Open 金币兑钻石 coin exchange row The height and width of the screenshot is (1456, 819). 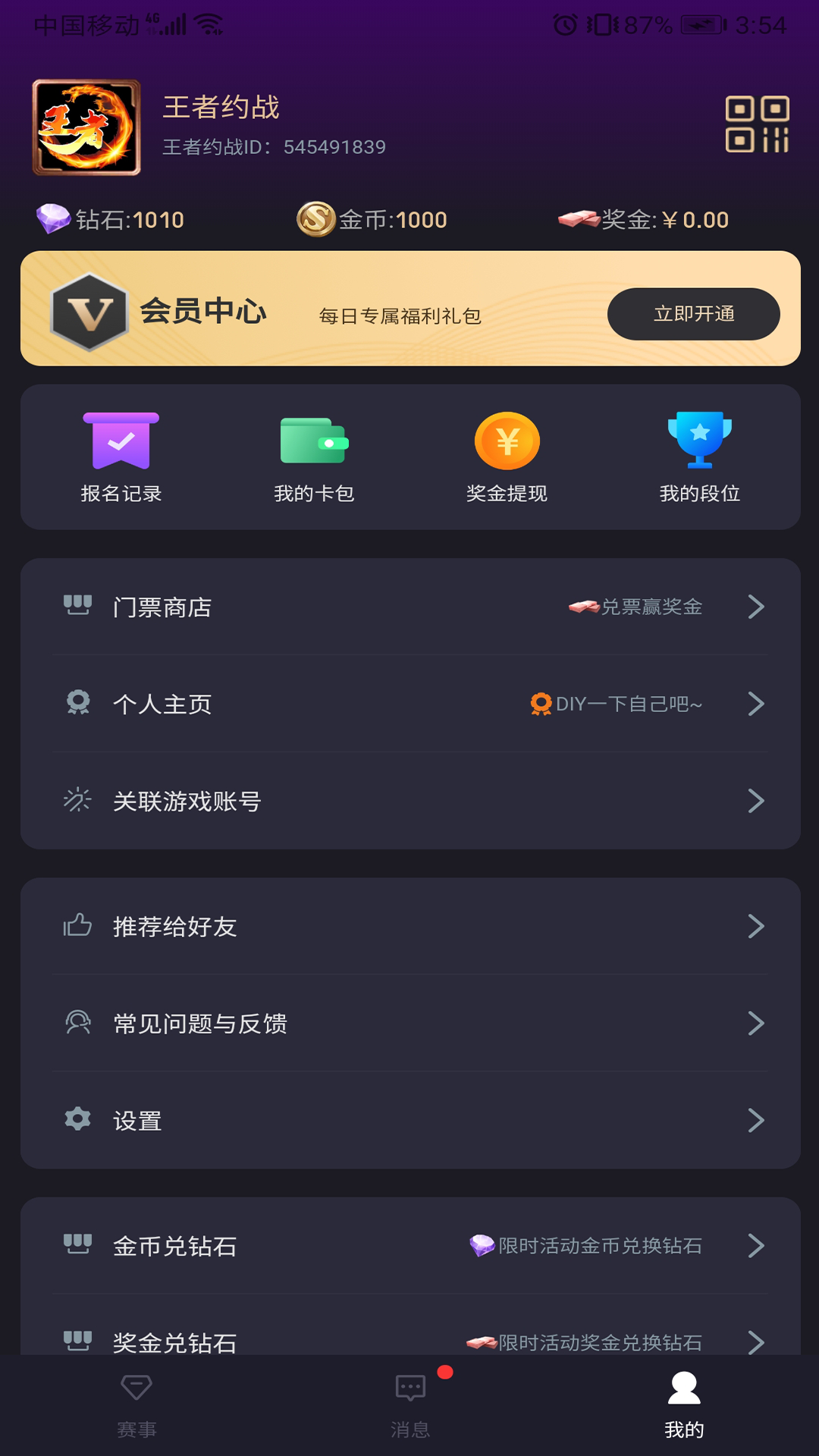point(409,1245)
